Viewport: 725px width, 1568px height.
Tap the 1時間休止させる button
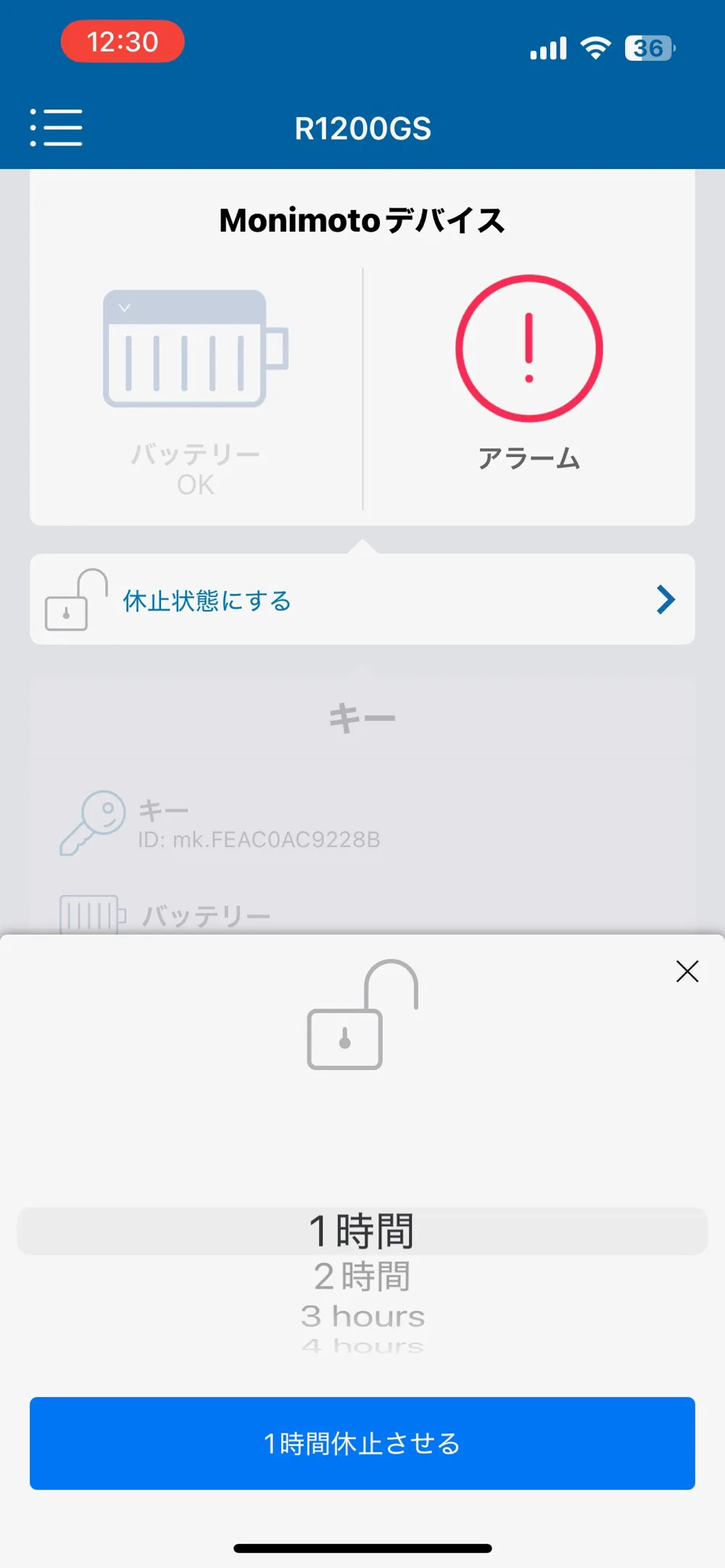[x=362, y=1443]
